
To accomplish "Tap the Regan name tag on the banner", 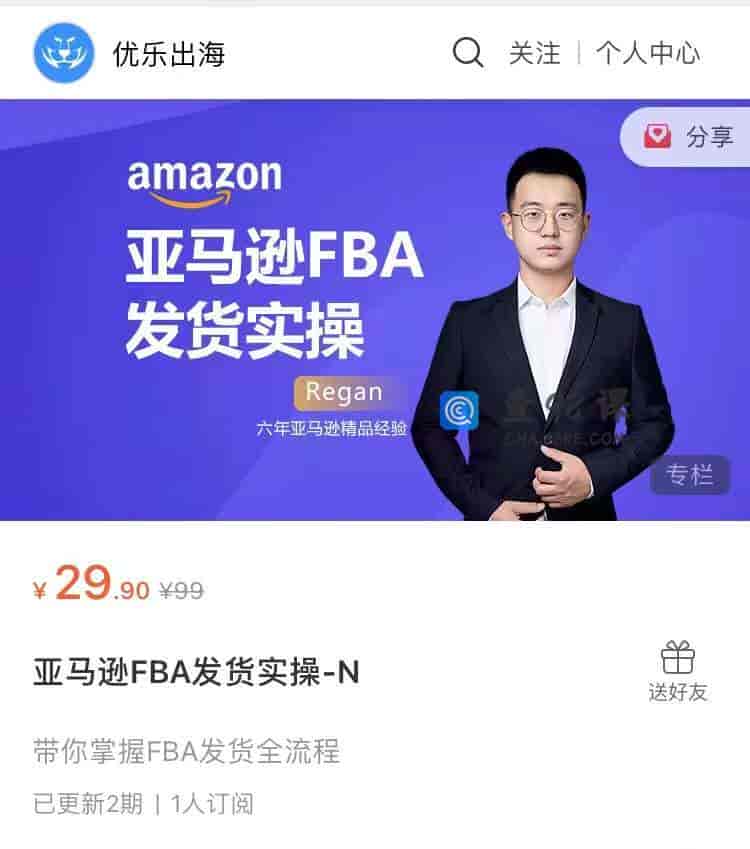I will (x=348, y=394).
